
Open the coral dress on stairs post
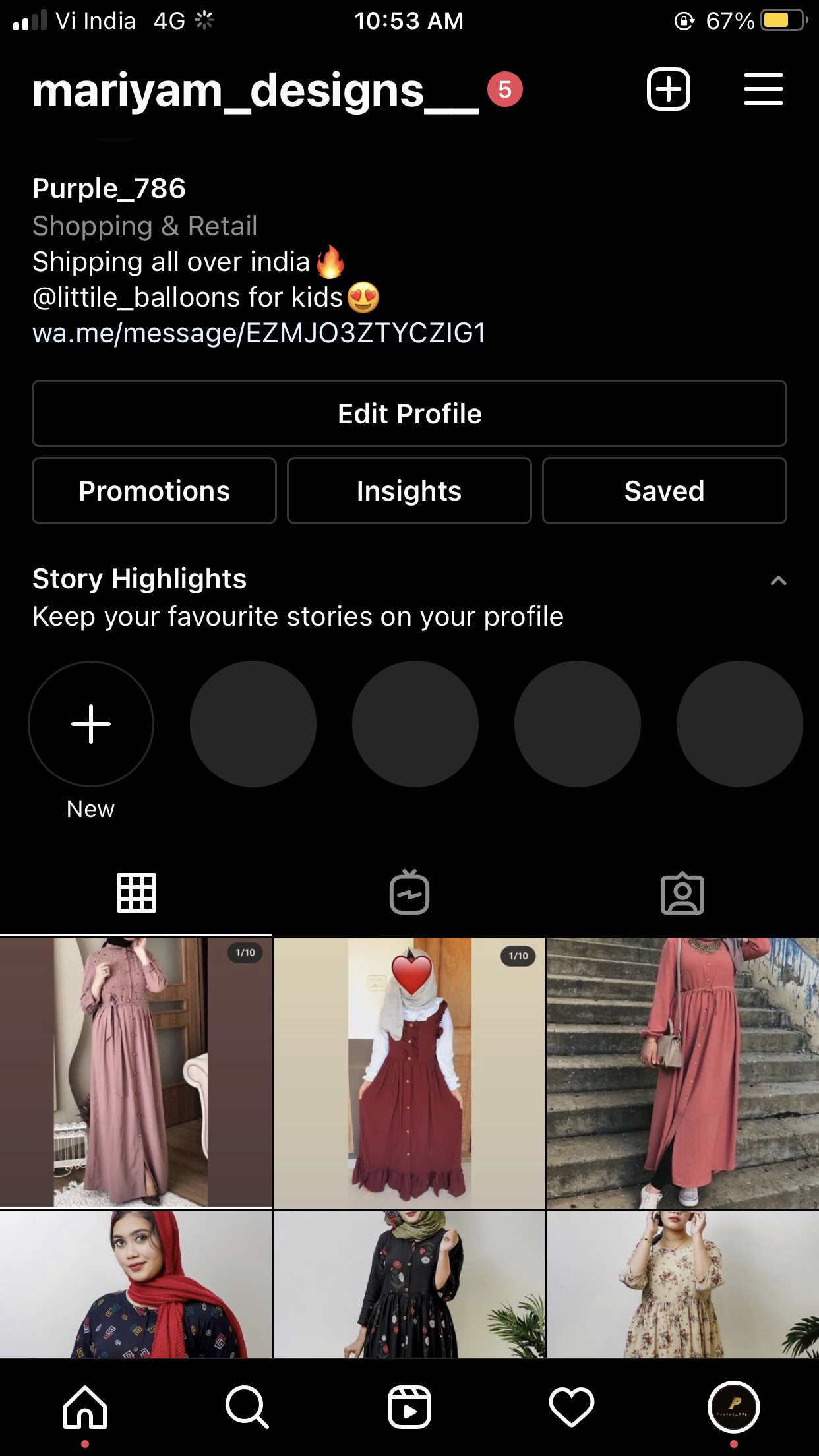click(682, 1072)
